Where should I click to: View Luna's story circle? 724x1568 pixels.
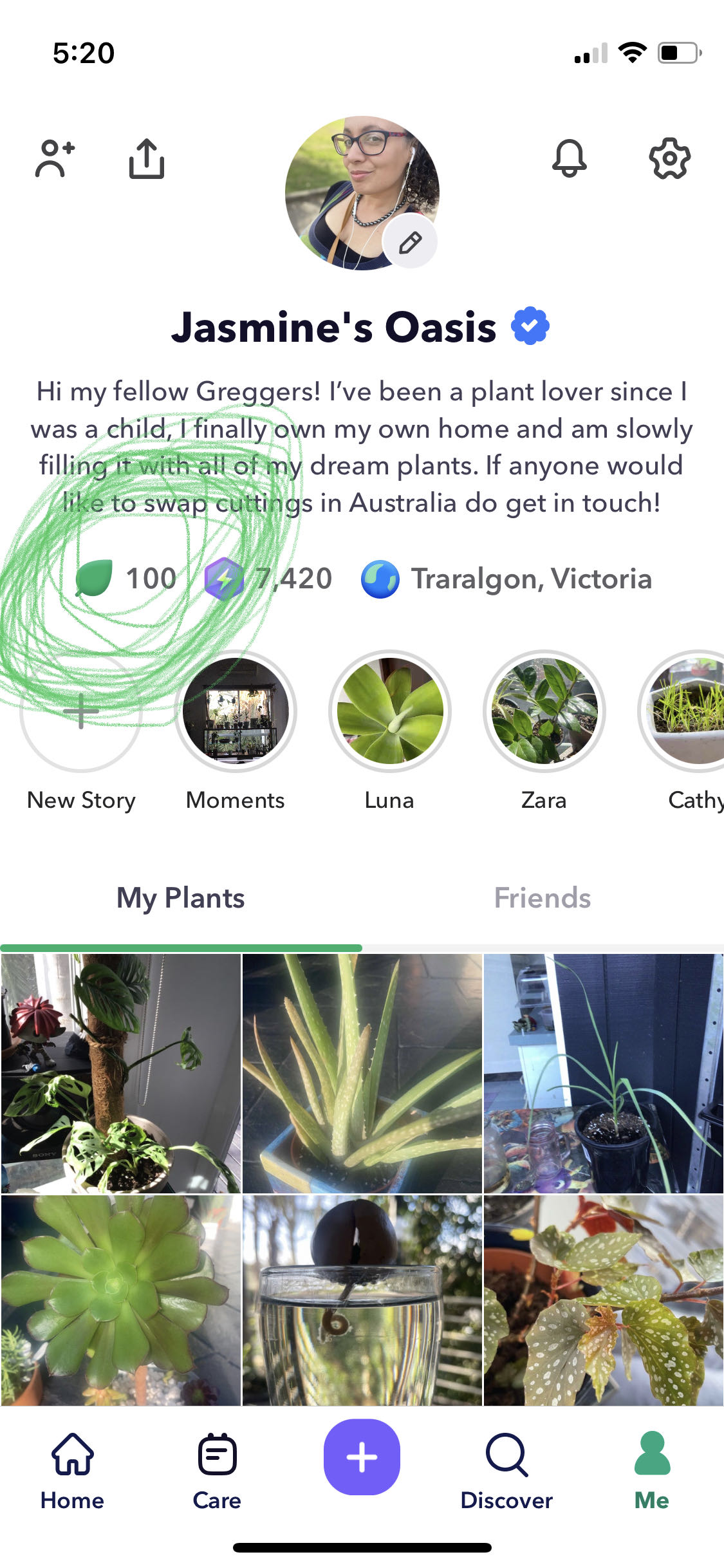pyautogui.click(x=390, y=712)
